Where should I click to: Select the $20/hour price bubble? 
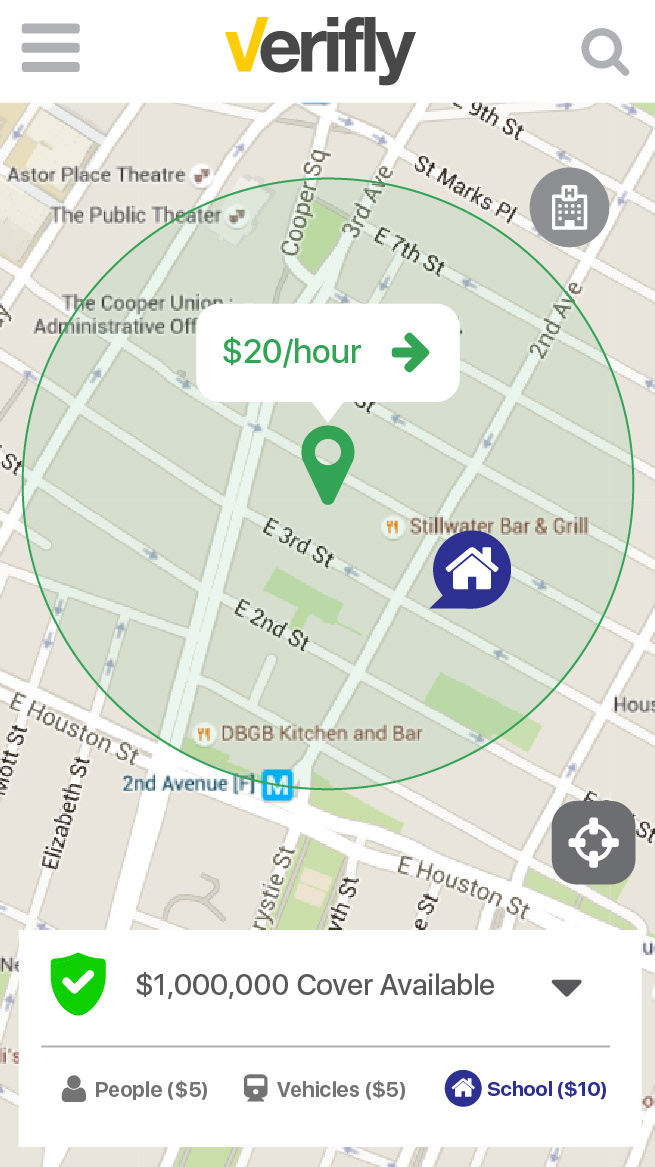[x=328, y=351]
